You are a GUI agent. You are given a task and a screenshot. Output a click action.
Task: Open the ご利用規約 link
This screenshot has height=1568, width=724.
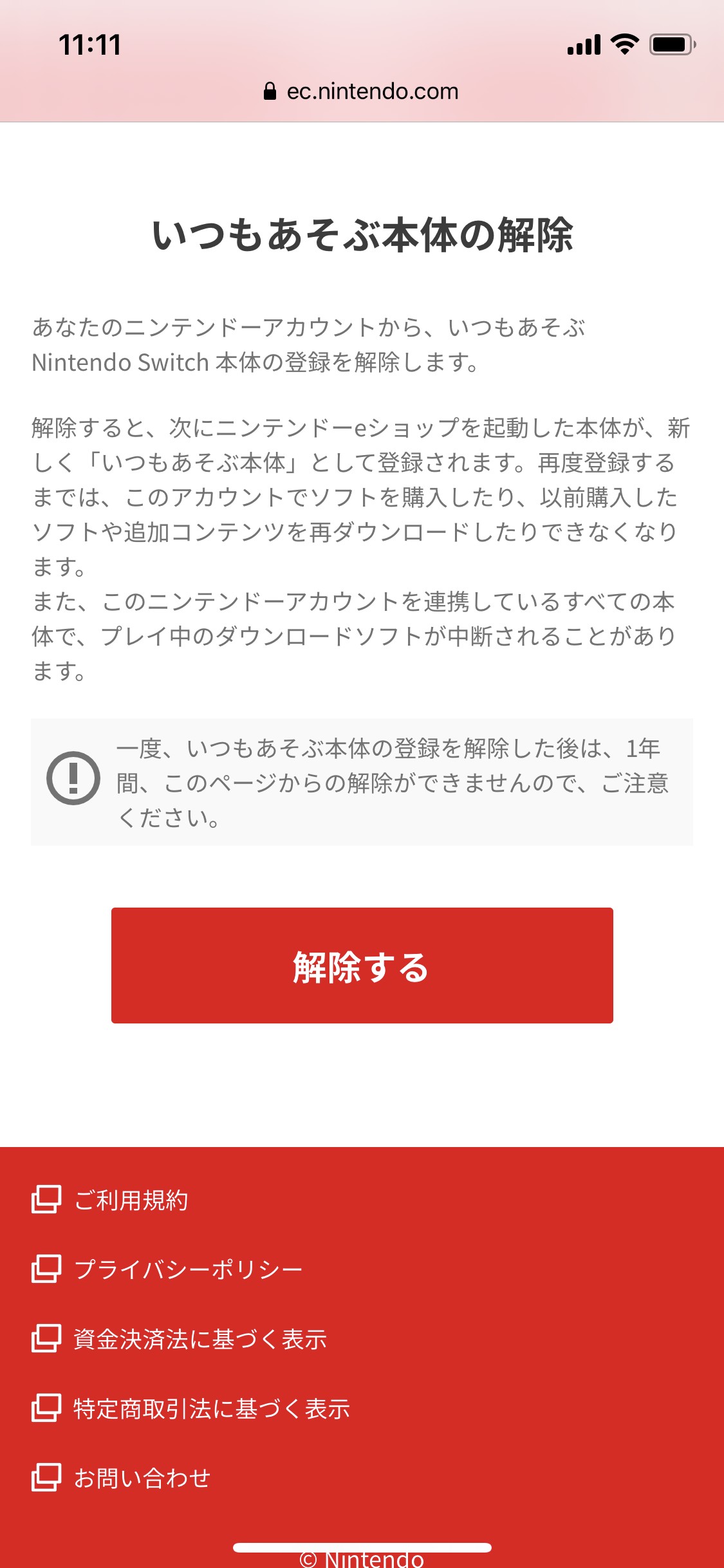pyautogui.click(x=131, y=1200)
